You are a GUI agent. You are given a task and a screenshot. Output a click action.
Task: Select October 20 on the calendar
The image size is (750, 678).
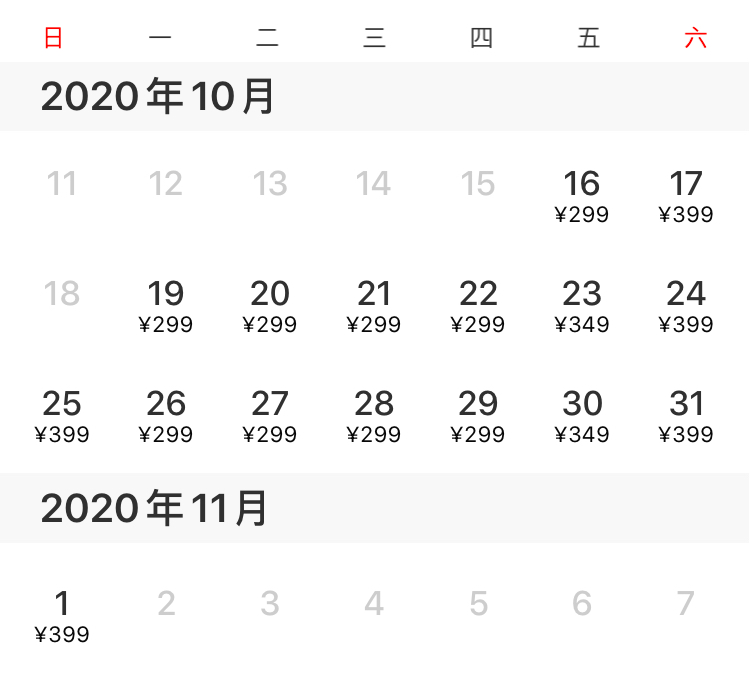pyautogui.click(x=270, y=306)
